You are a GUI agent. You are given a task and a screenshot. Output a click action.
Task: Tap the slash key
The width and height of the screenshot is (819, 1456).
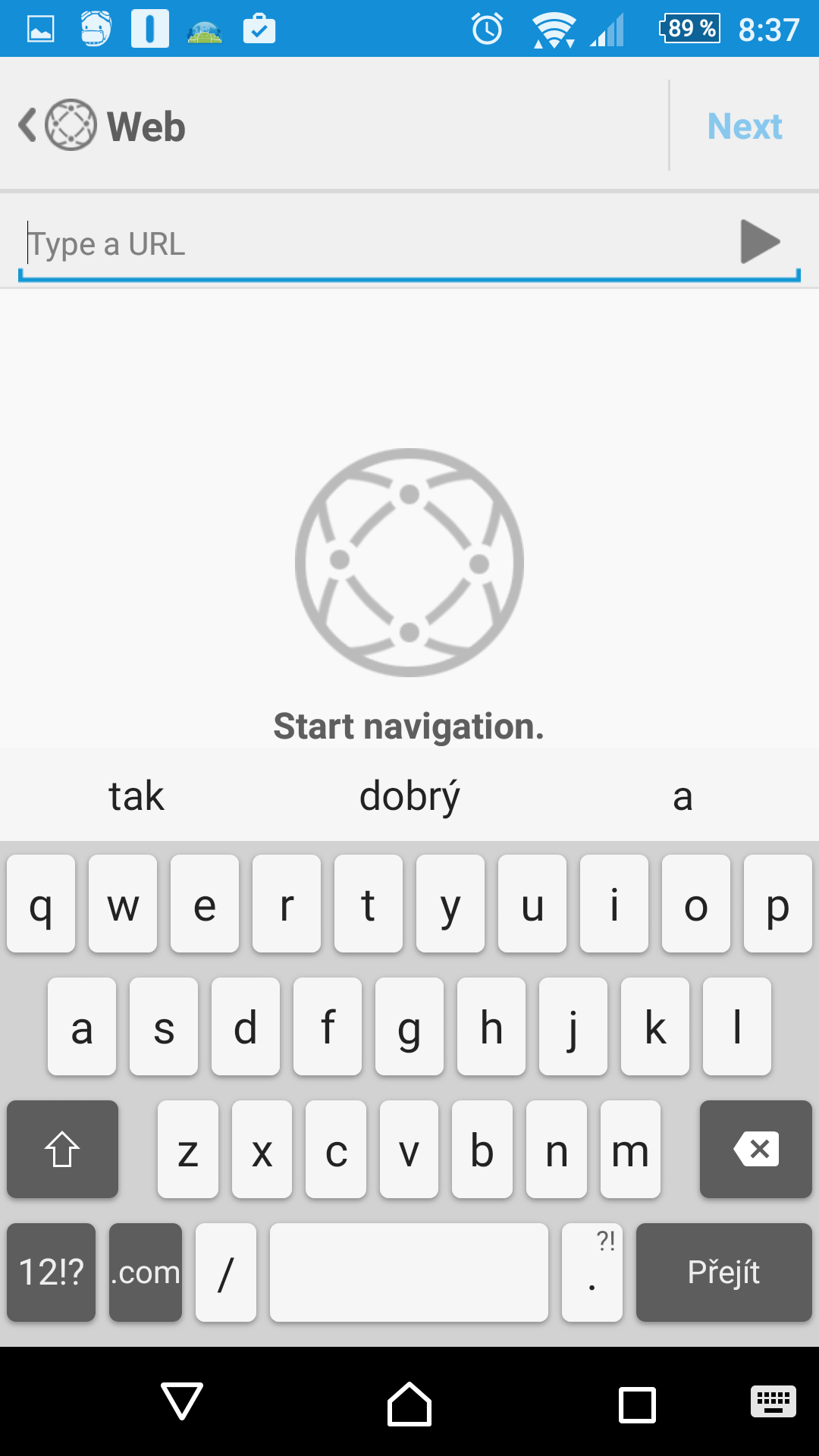click(x=226, y=1272)
